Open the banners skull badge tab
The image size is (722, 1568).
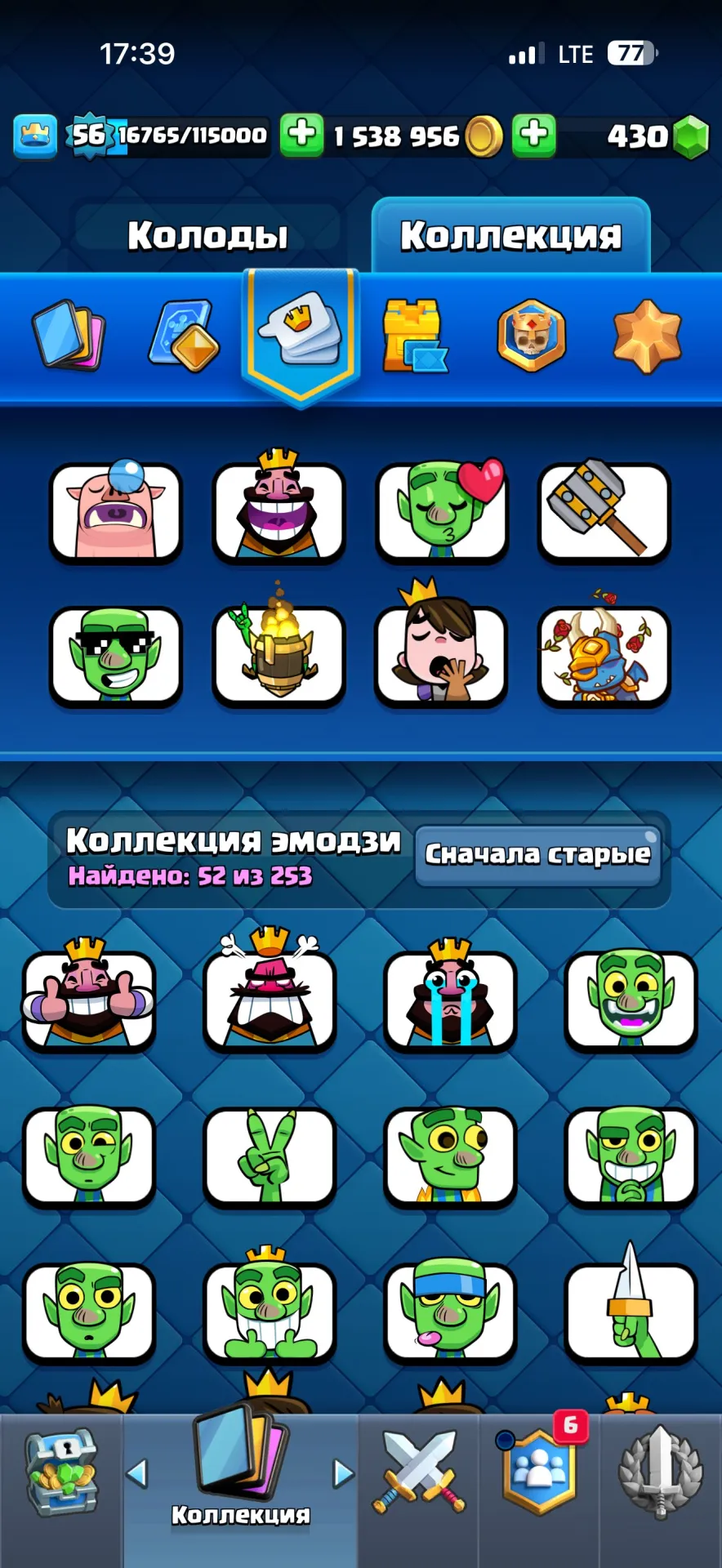coord(531,336)
